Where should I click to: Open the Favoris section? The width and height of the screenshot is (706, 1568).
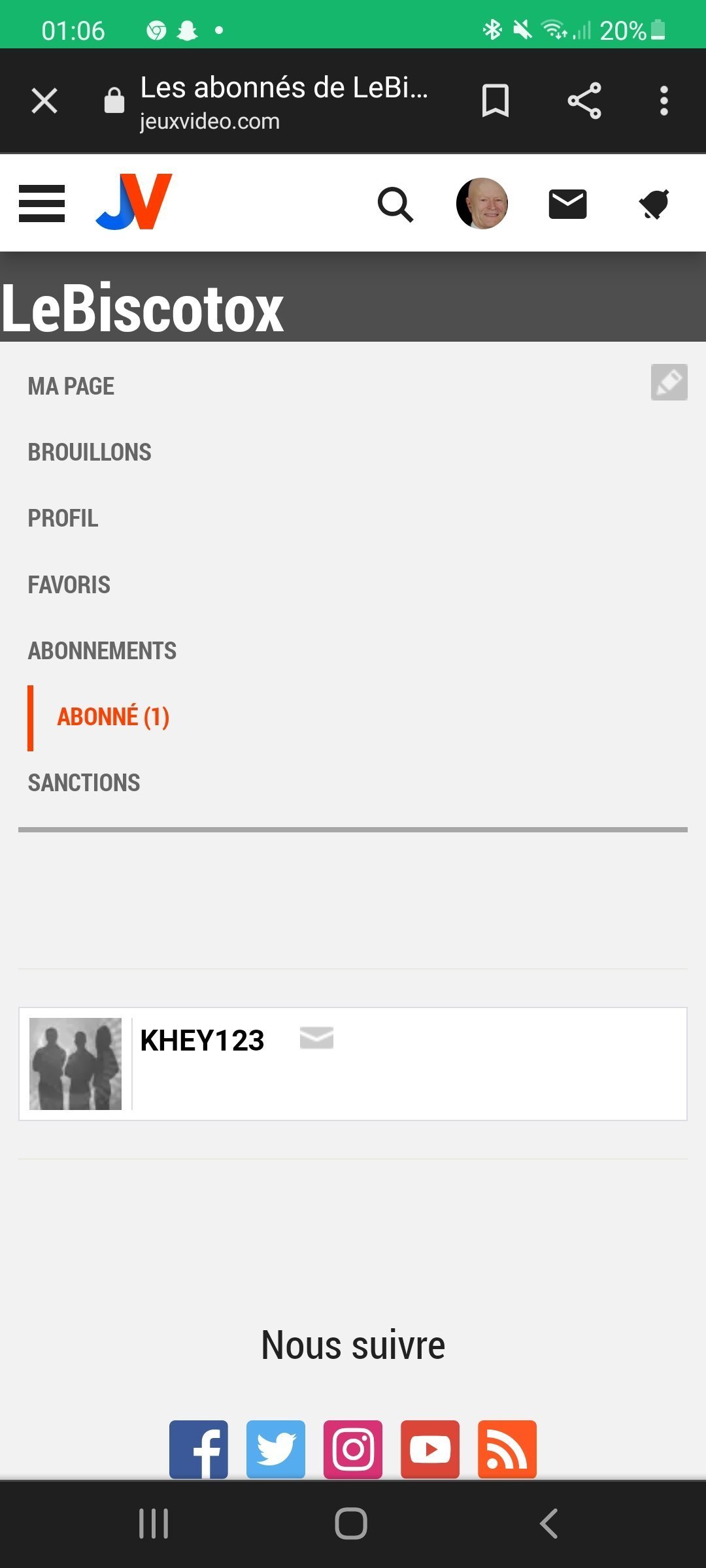tap(69, 585)
